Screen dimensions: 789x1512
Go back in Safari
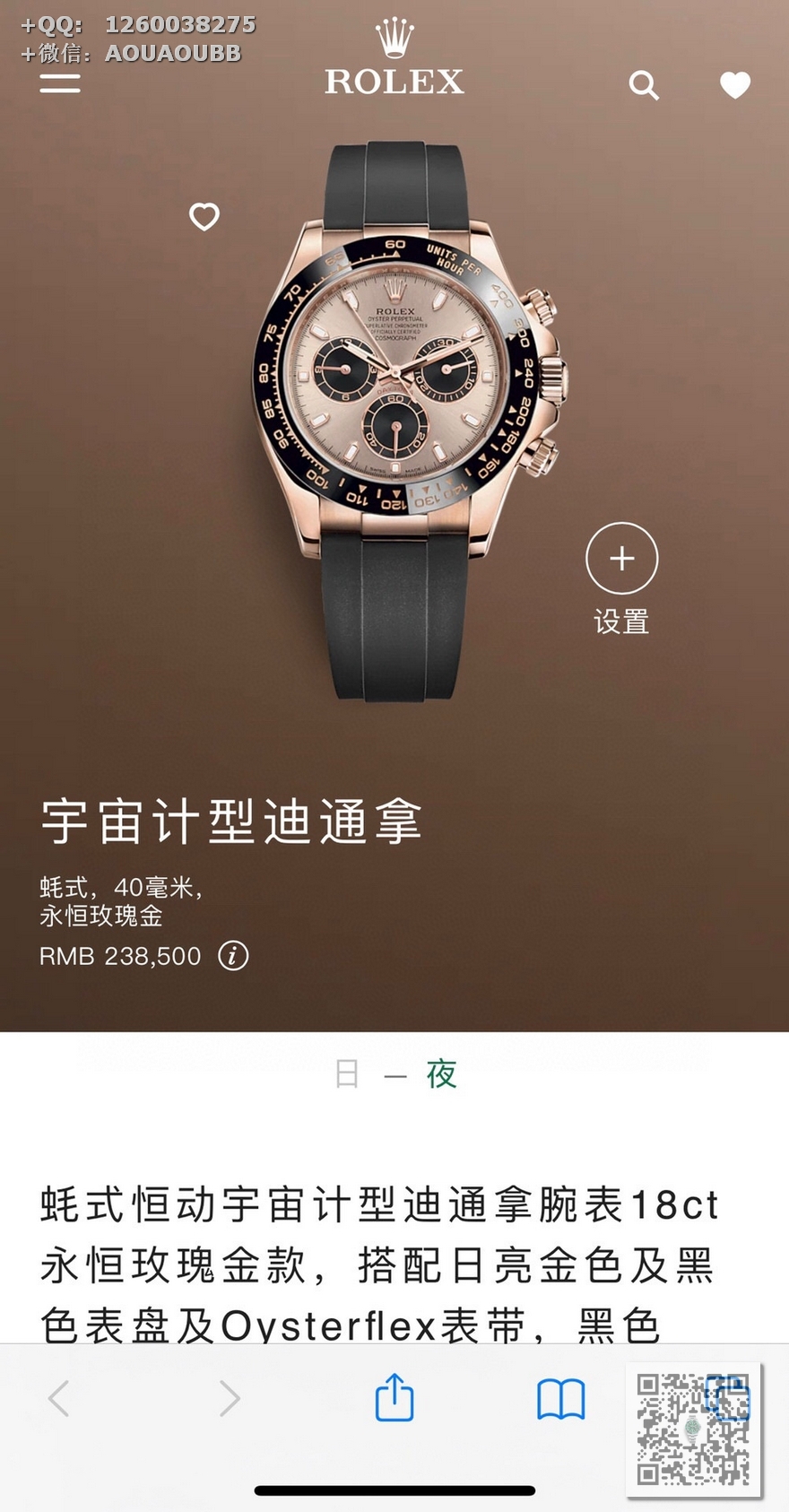click(x=59, y=1398)
